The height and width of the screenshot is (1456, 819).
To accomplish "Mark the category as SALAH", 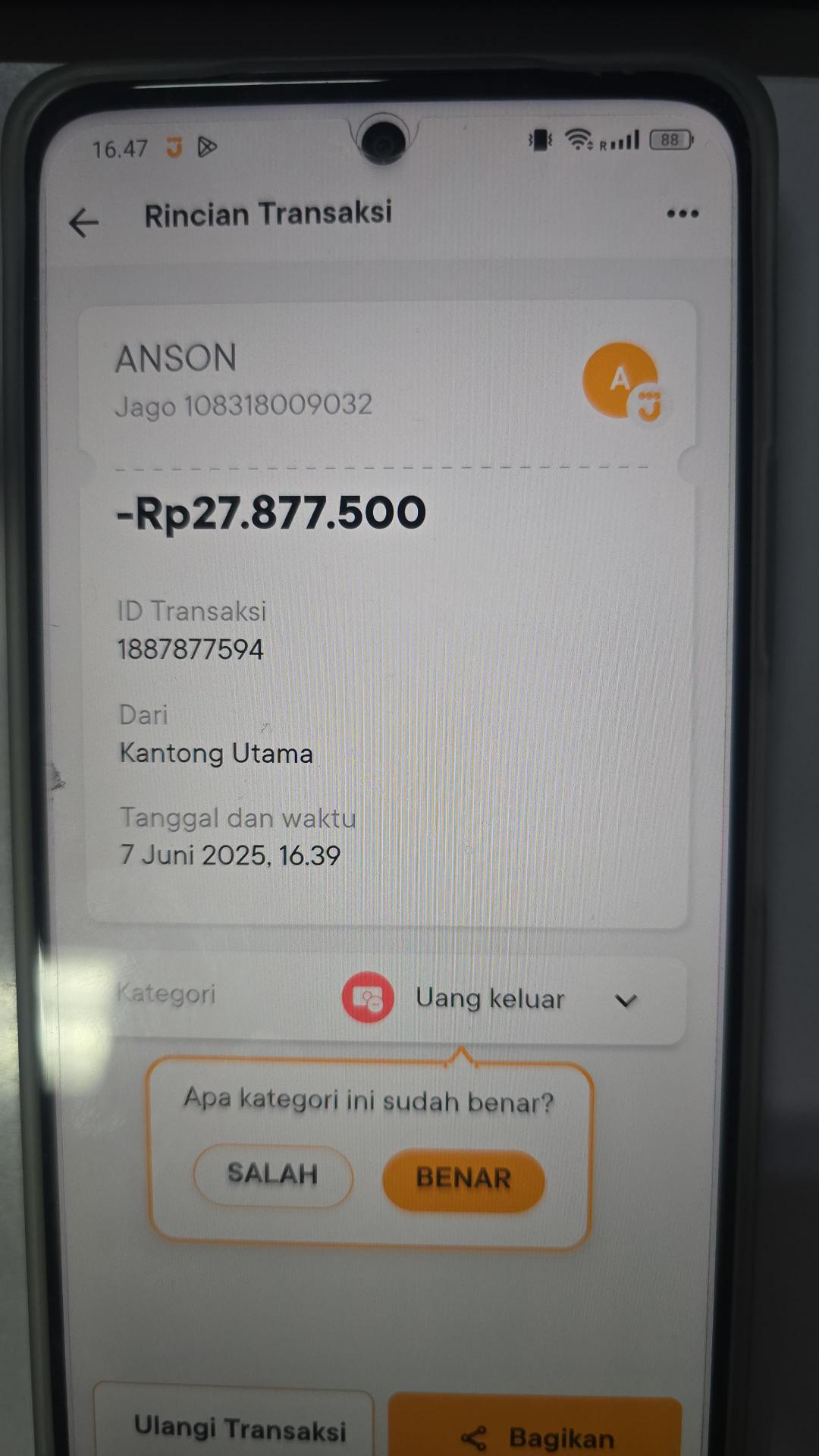I will tap(273, 1175).
